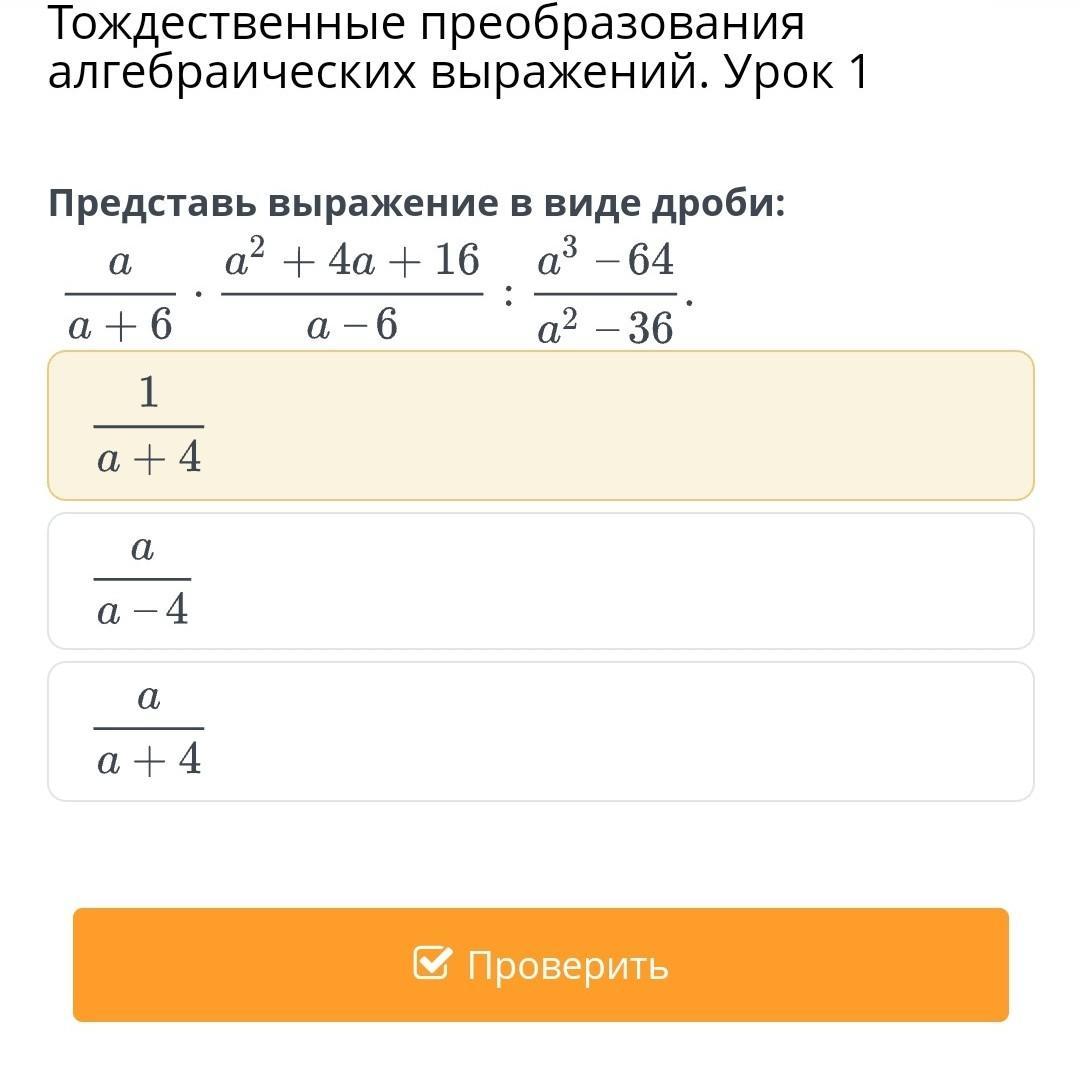This screenshot has width=1080, height=1069.
Task: Tap the Проверить button
Action: click(x=541, y=964)
